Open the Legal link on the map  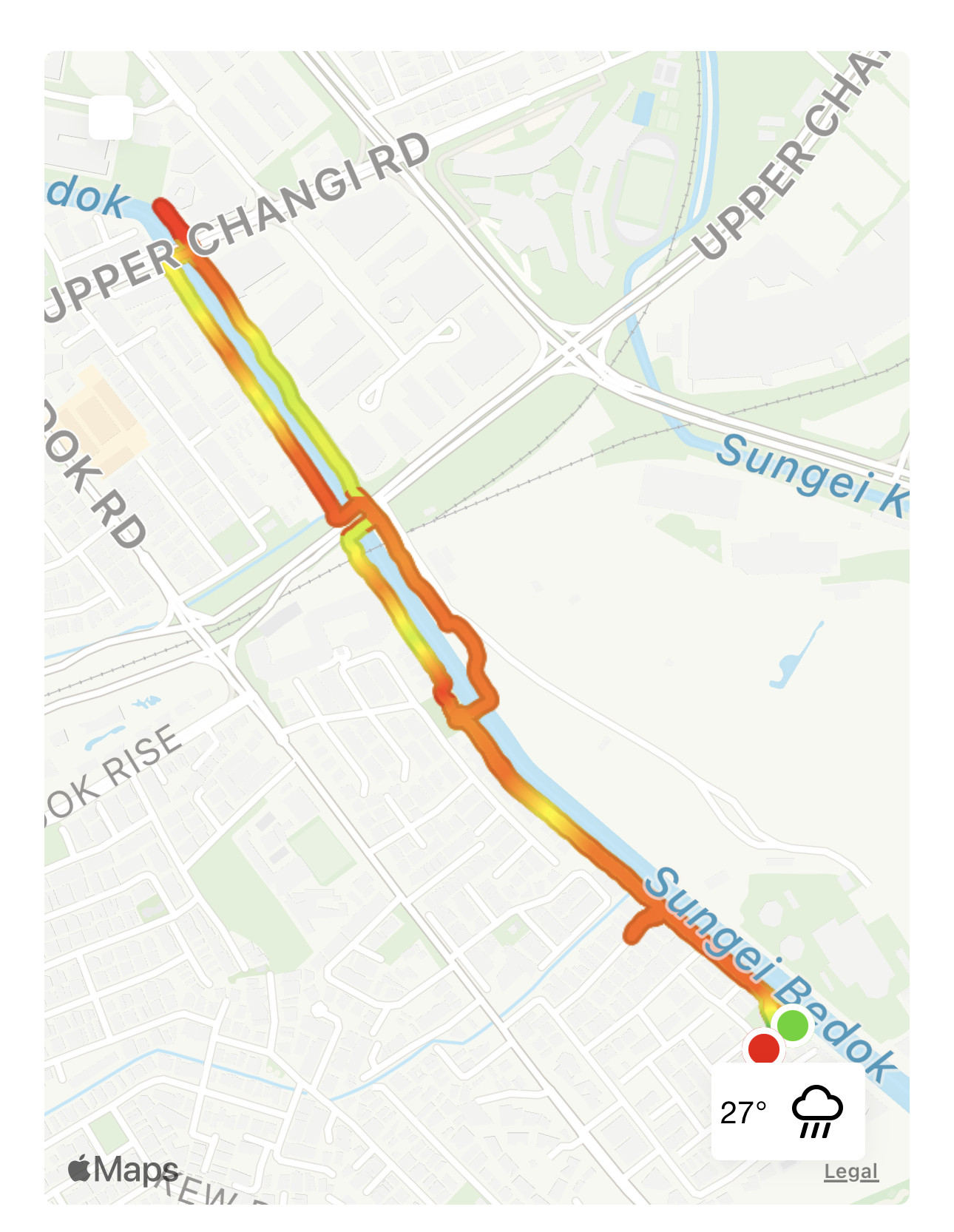click(x=850, y=1171)
